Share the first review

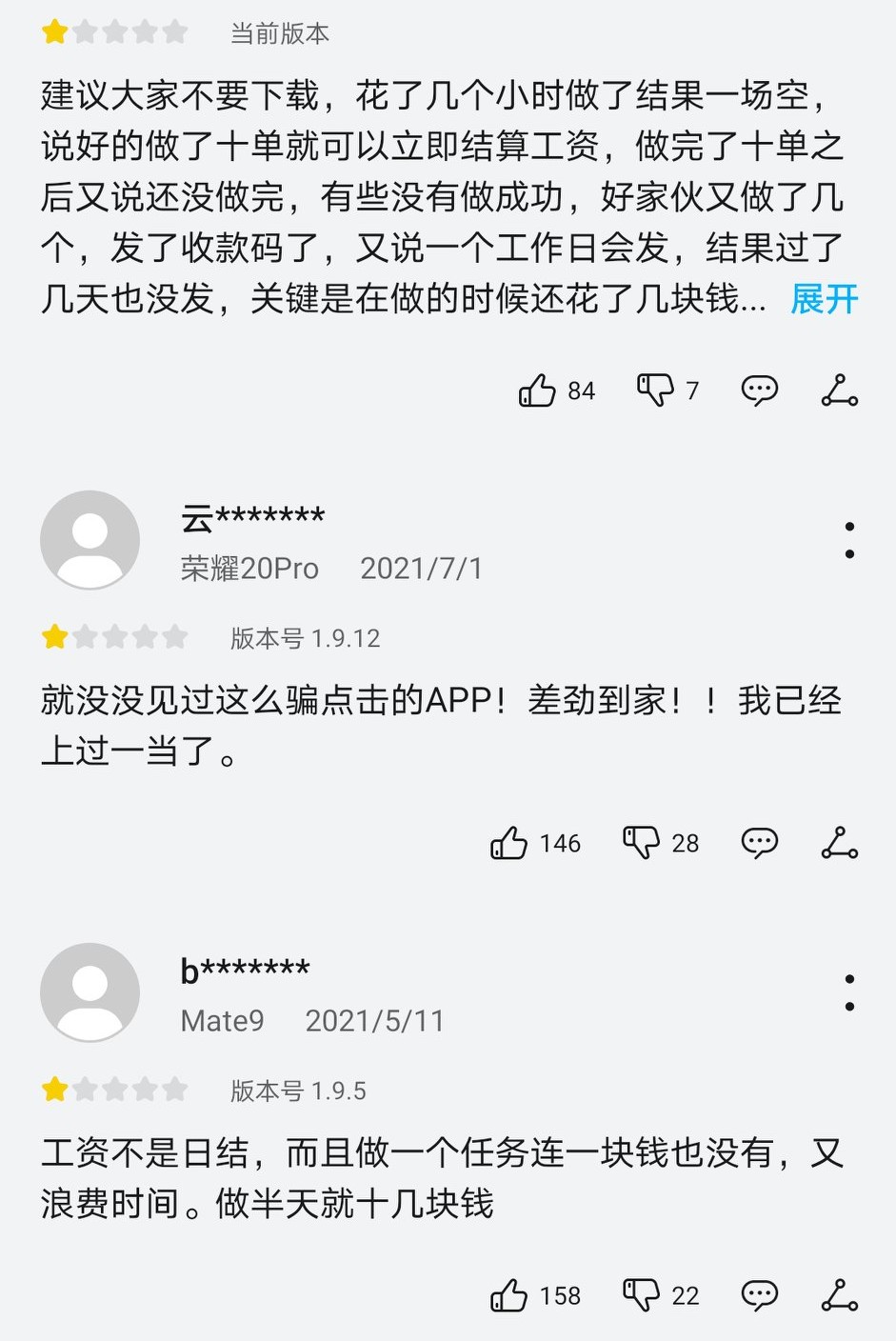838,390
